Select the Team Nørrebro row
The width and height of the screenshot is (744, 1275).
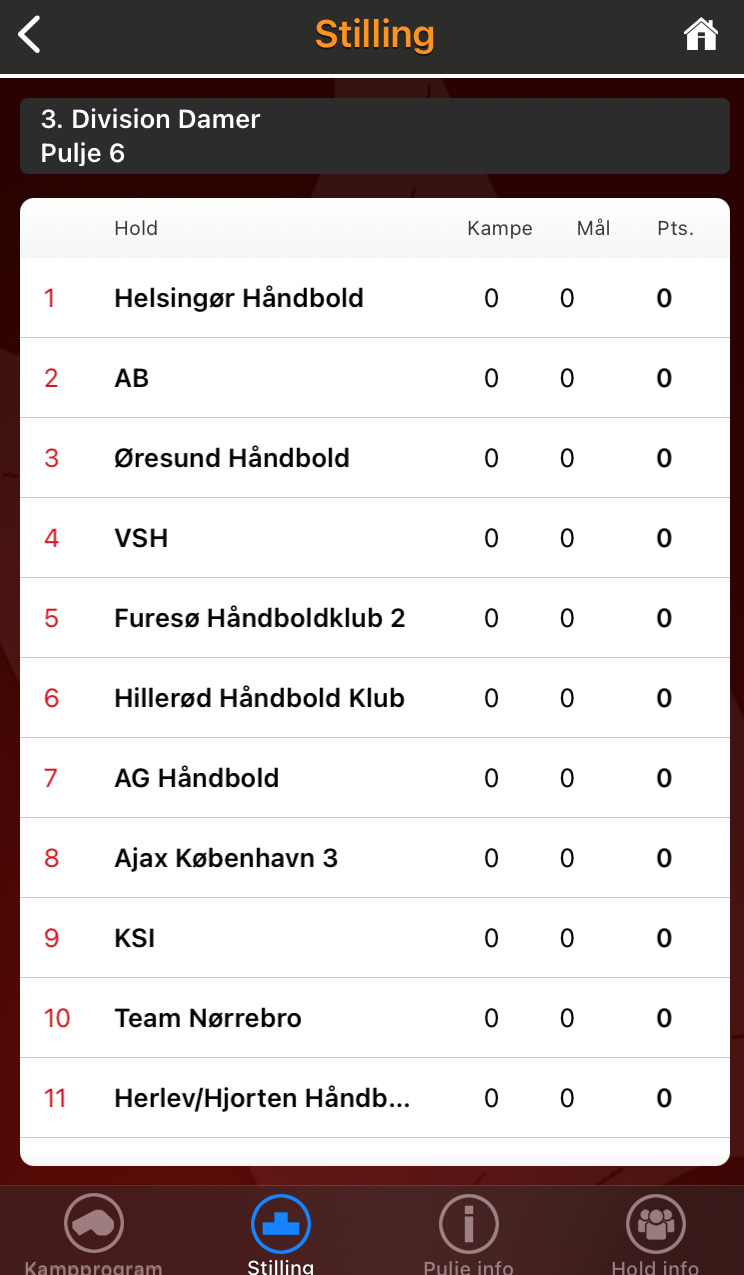pyautogui.click(x=375, y=1018)
